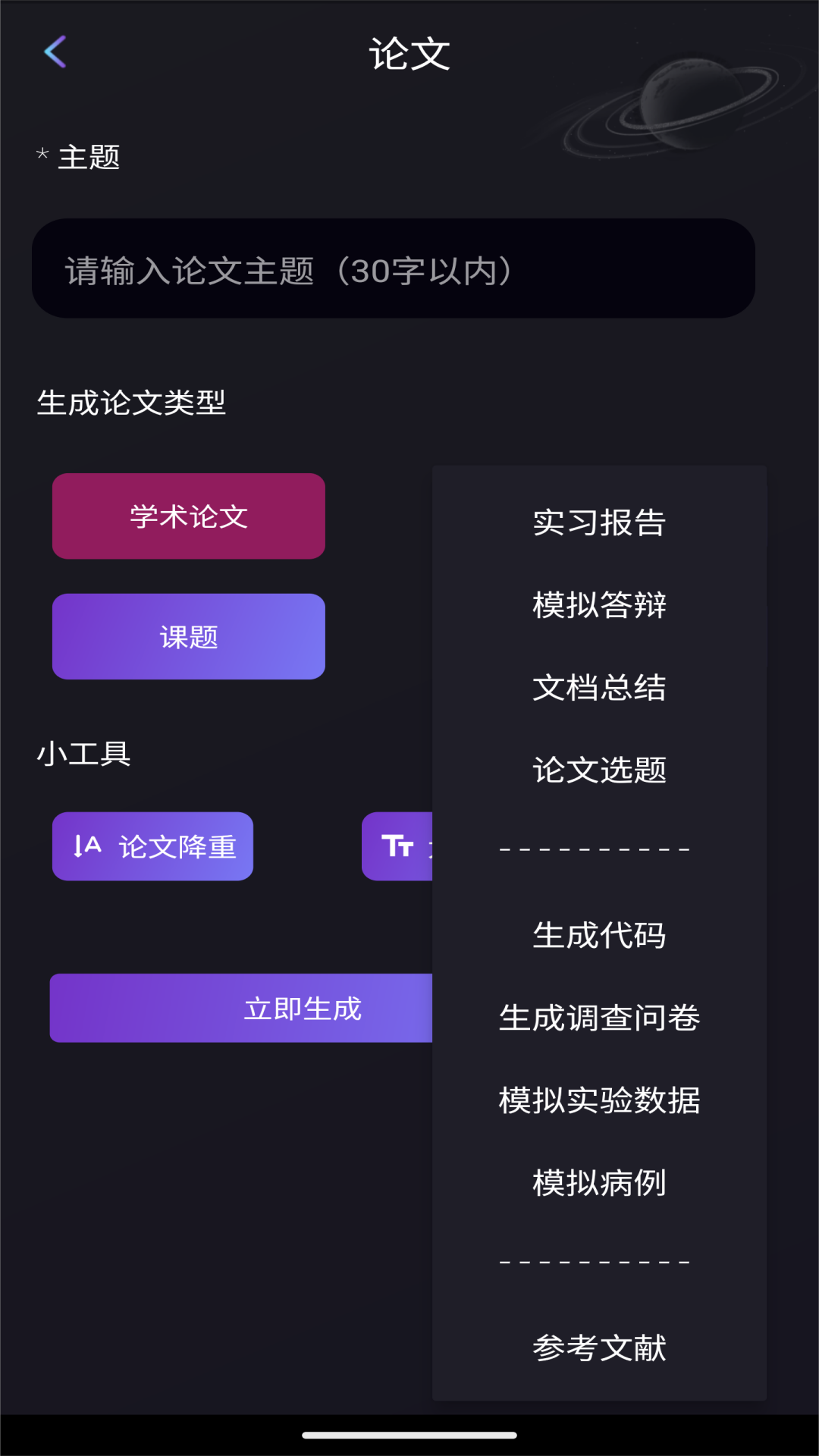Open 文档总结 from the list
Image resolution: width=819 pixels, height=1456 pixels.
[x=598, y=689]
